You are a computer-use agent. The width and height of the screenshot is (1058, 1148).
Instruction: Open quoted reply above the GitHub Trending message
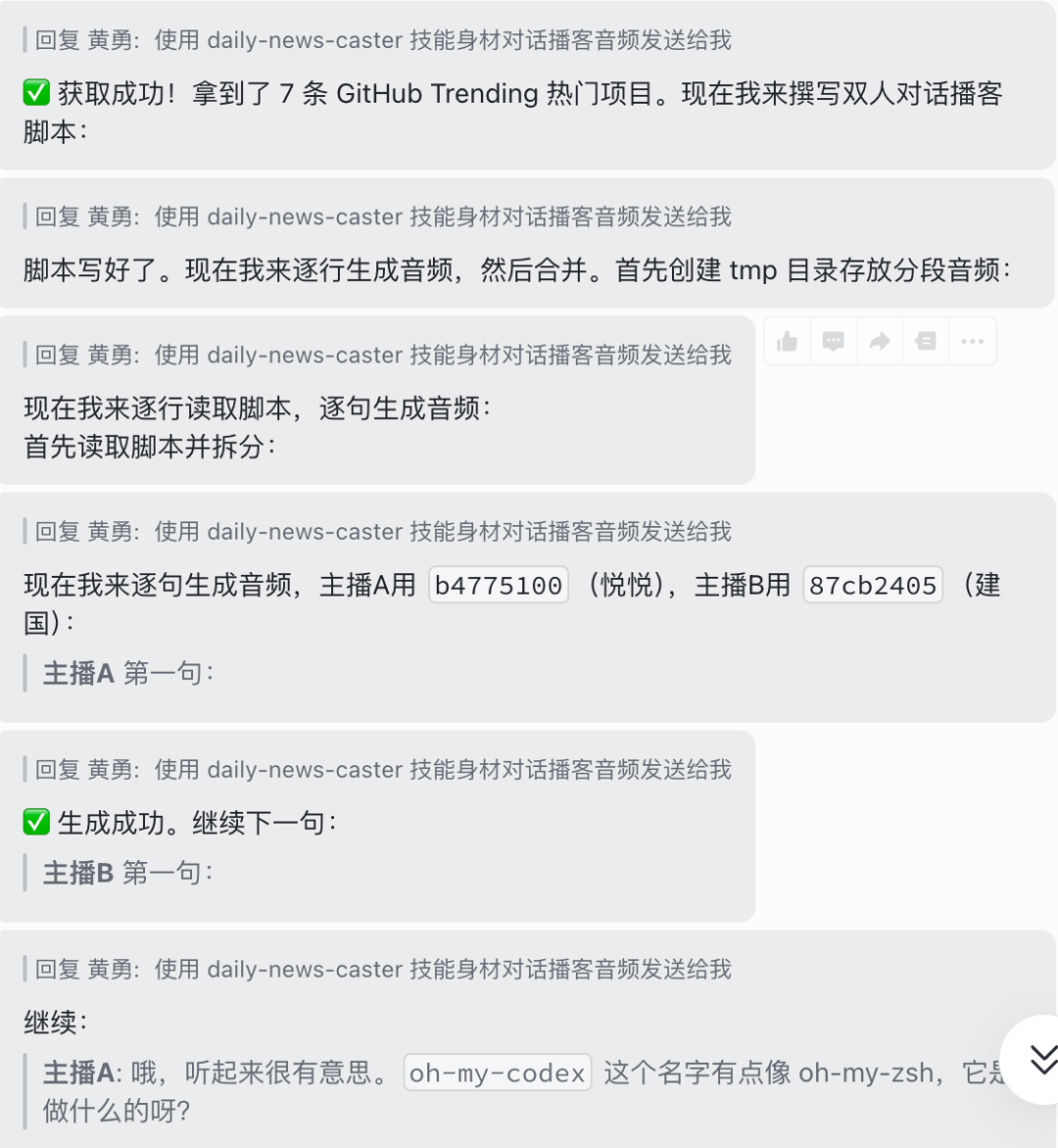[x=383, y=40]
